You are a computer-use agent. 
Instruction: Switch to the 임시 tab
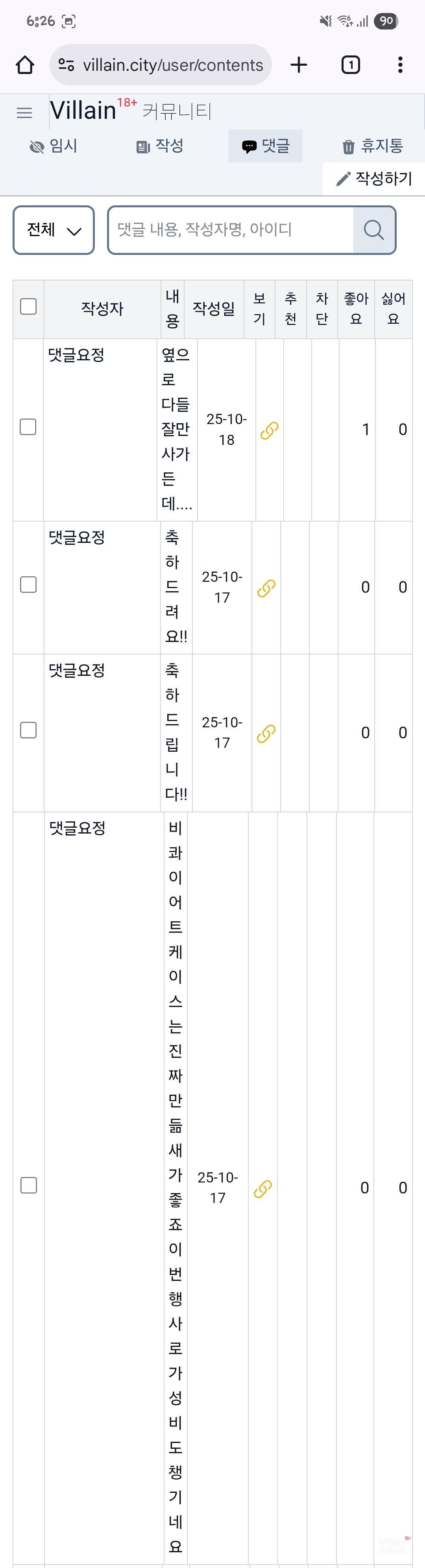pyautogui.click(x=54, y=146)
